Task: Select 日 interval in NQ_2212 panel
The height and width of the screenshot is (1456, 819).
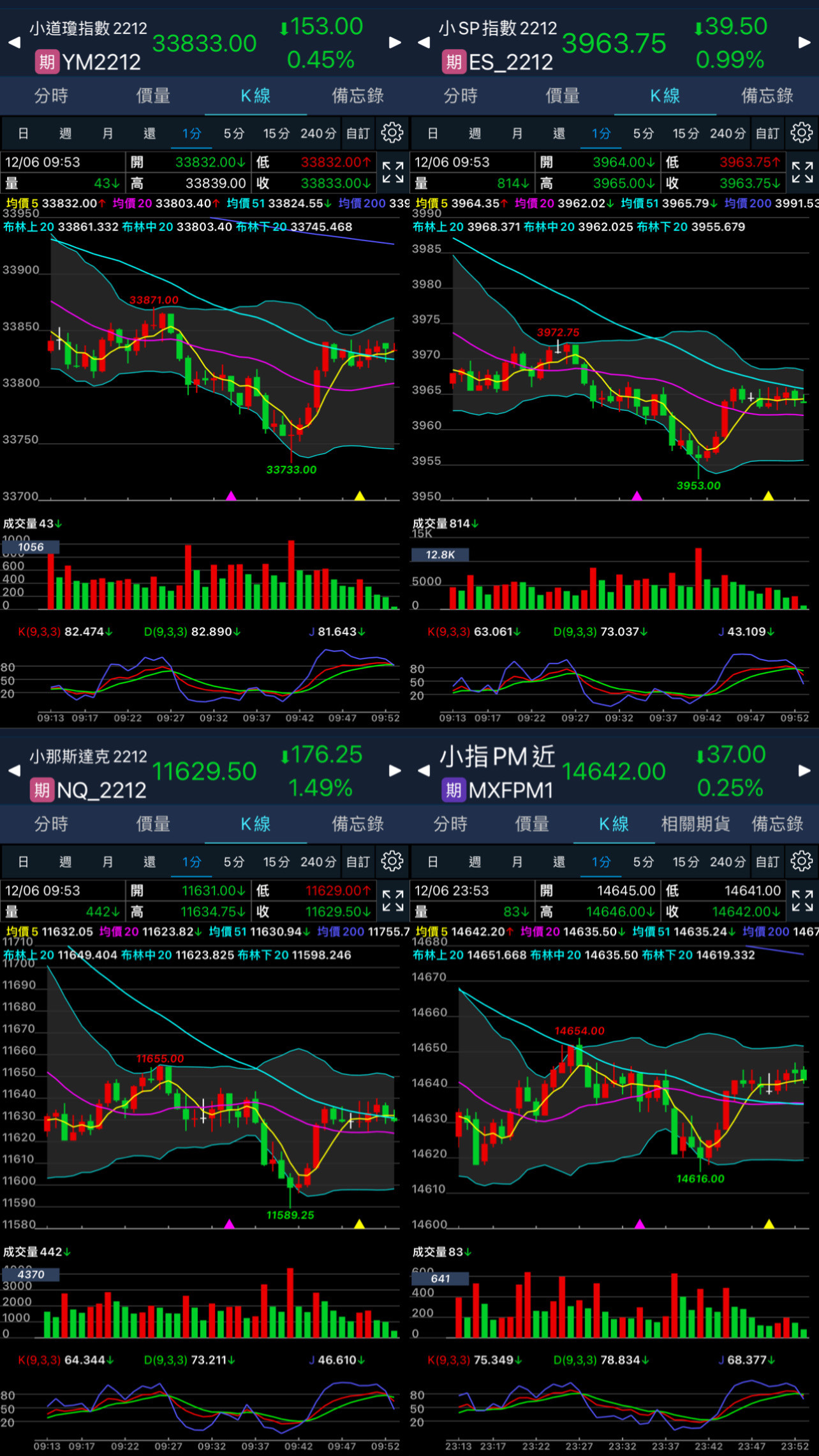Action: coord(23,861)
